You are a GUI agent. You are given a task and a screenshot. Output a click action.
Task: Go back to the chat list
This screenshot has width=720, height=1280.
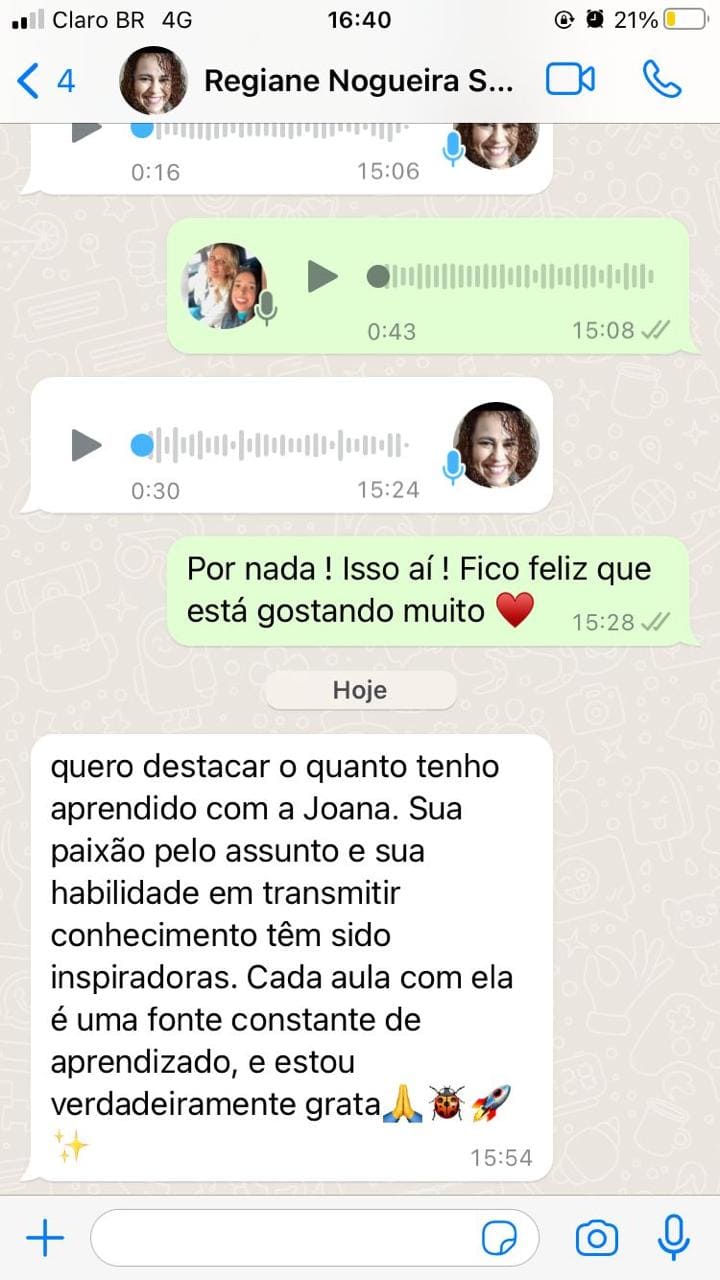click(x=45, y=80)
